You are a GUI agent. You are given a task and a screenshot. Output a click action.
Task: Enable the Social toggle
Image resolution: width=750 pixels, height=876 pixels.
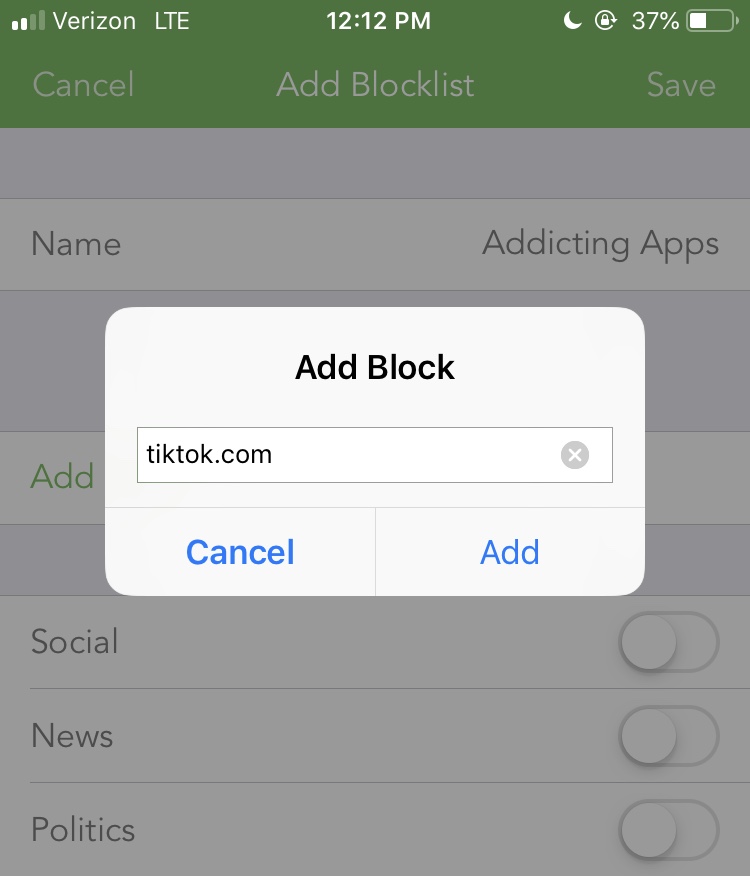(x=668, y=642)
